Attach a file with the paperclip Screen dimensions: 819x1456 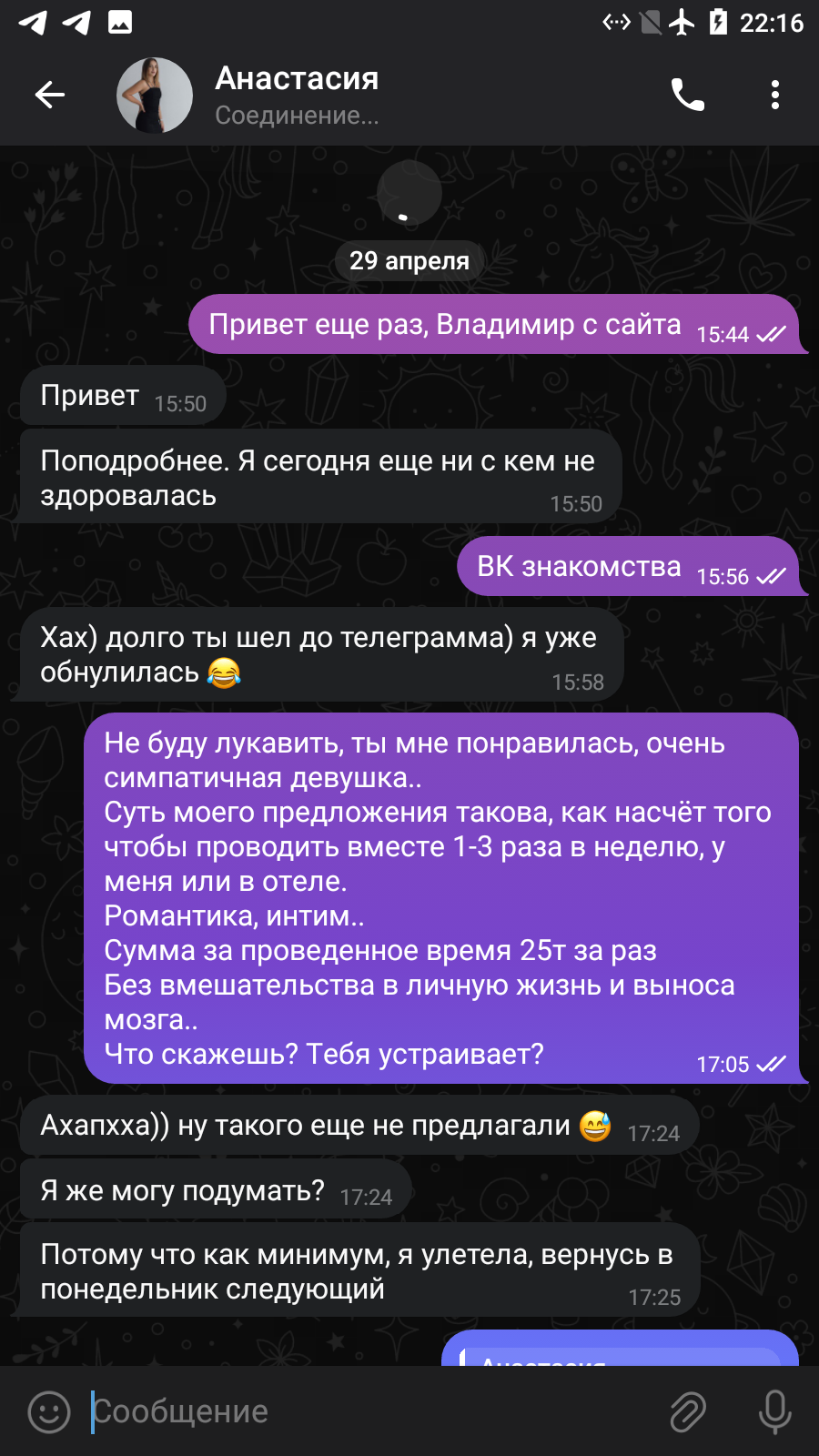point(688,1412)
